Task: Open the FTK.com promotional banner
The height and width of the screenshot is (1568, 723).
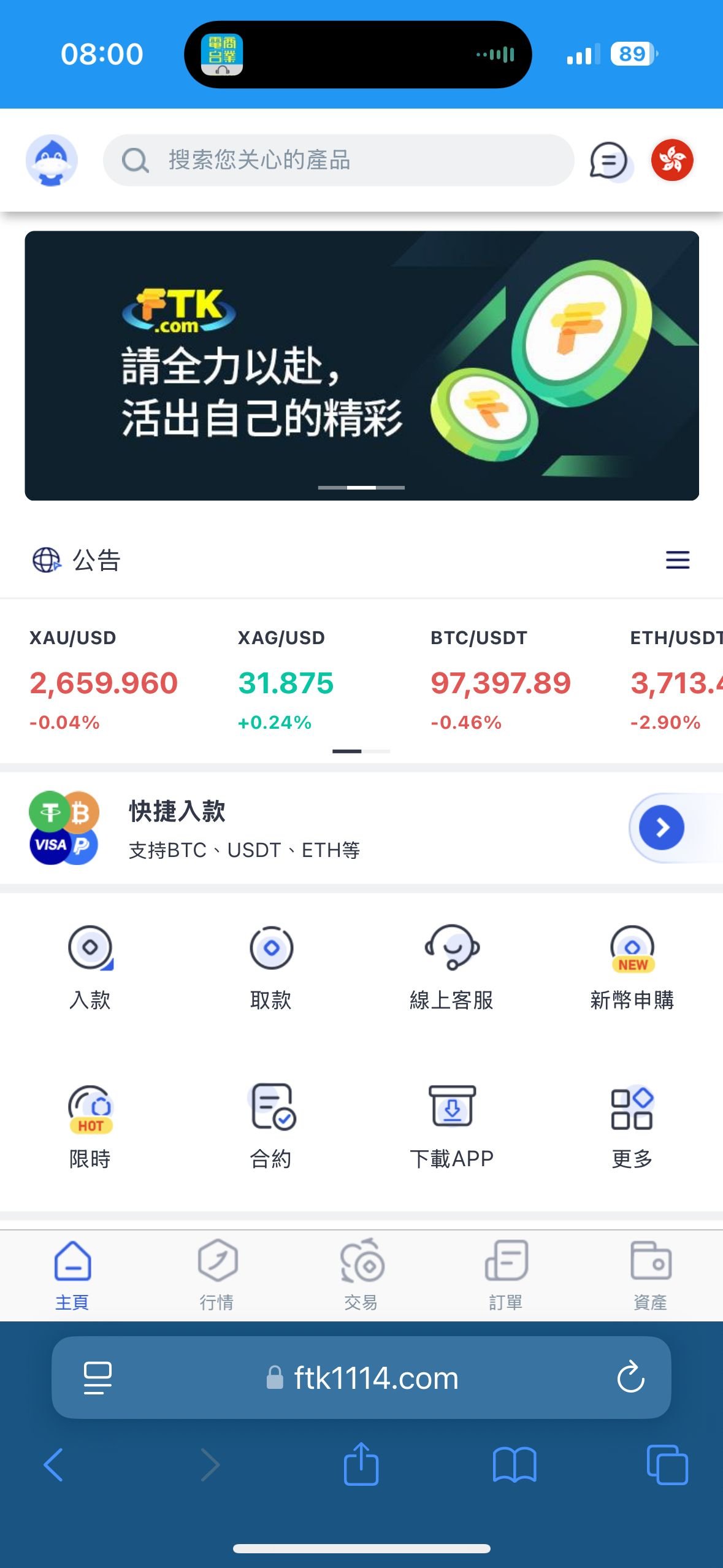Action: point(361,366)
